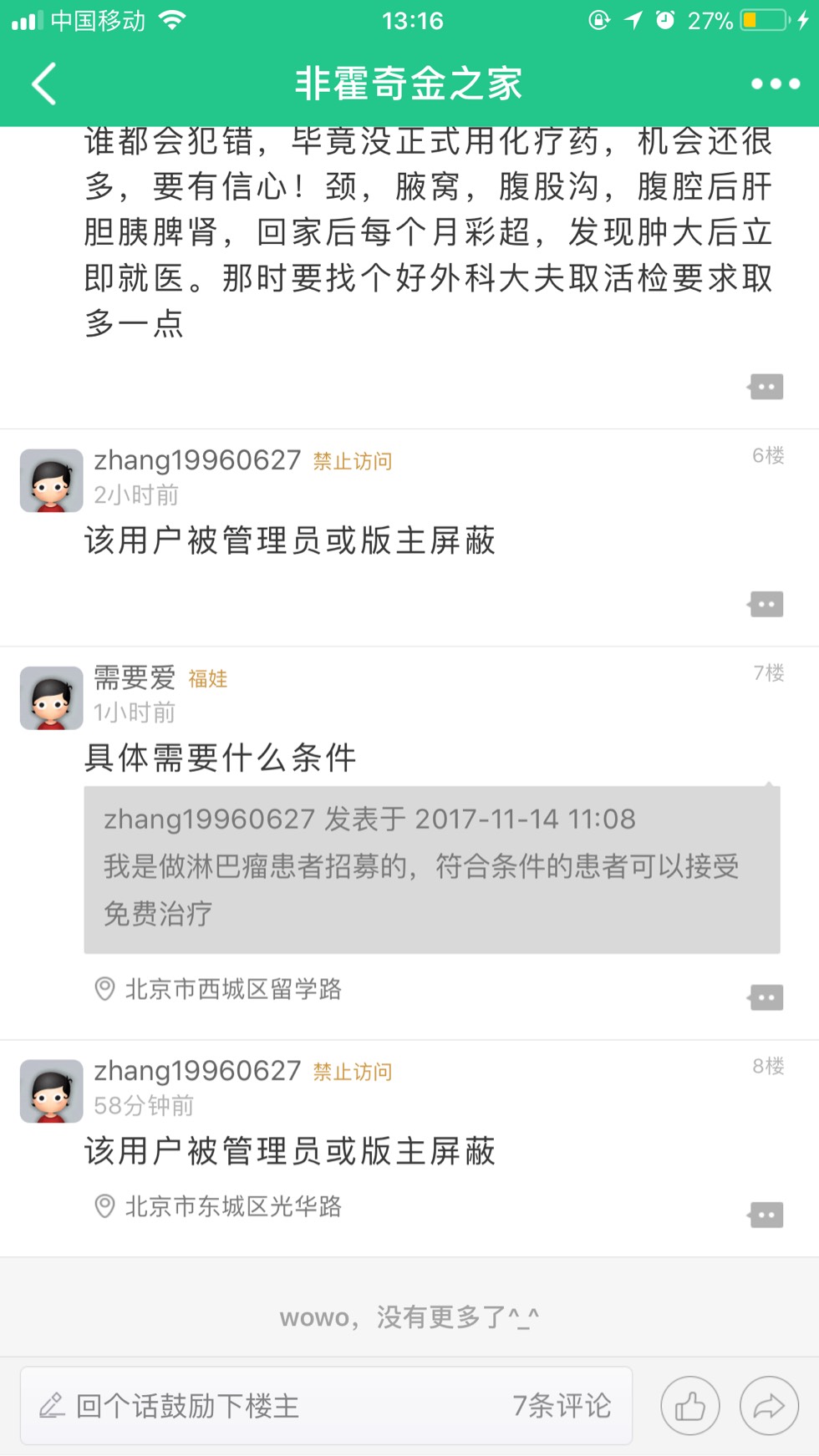Image resolution: width=819 pixels, height=1456 pixels.
Task: Open the three-dot overflow menu
Action: tap(775, 84)
